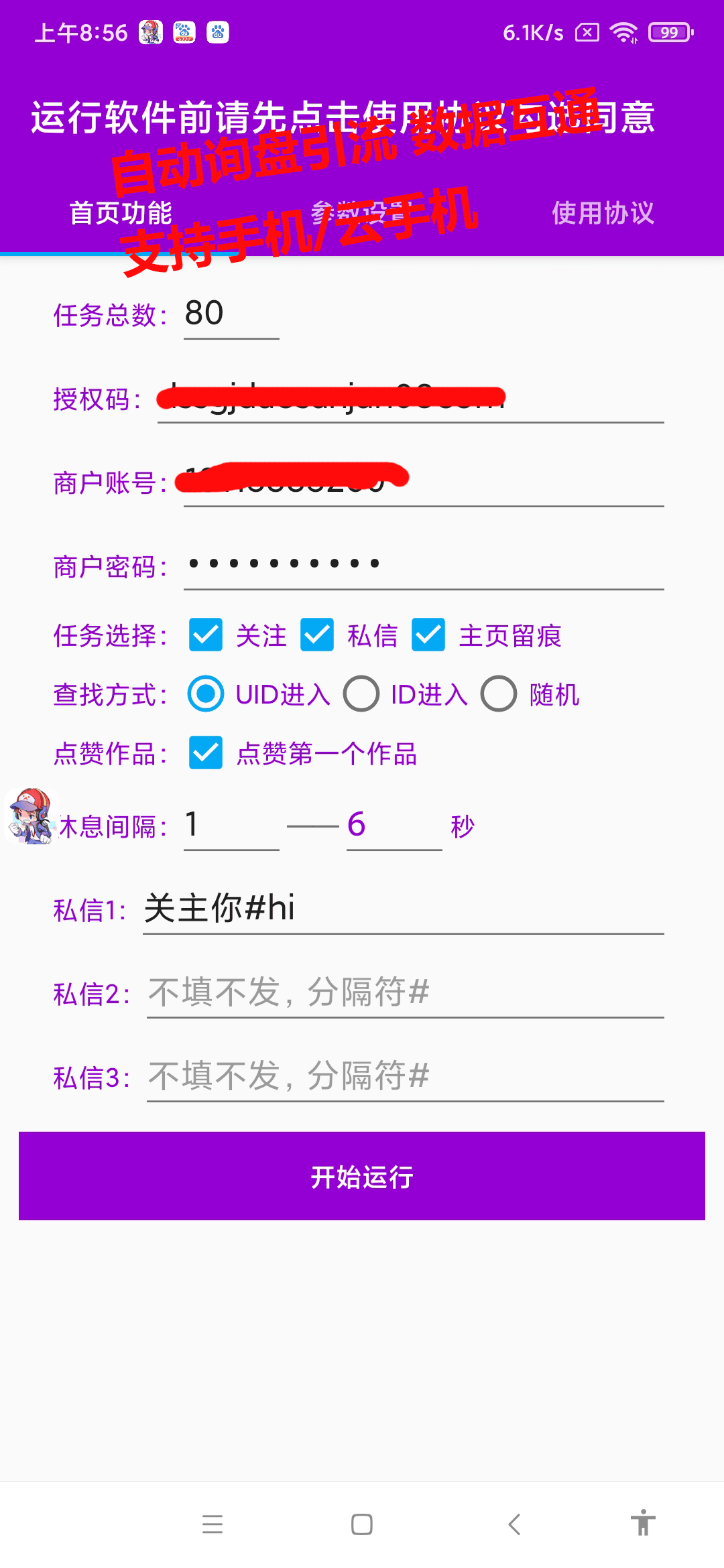724x1568 pixels.
Task: Edit the 任务总数 field showing 80
Action: (231, 314)
